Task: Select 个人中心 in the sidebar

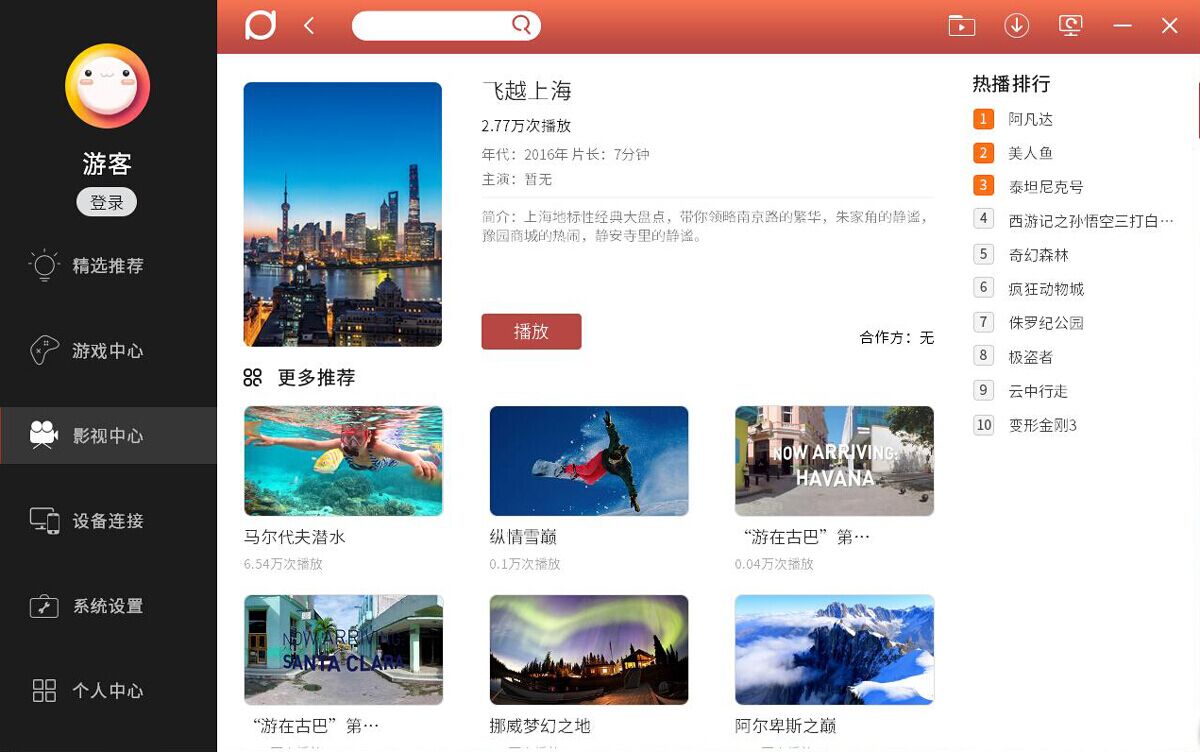Action: 107,691
